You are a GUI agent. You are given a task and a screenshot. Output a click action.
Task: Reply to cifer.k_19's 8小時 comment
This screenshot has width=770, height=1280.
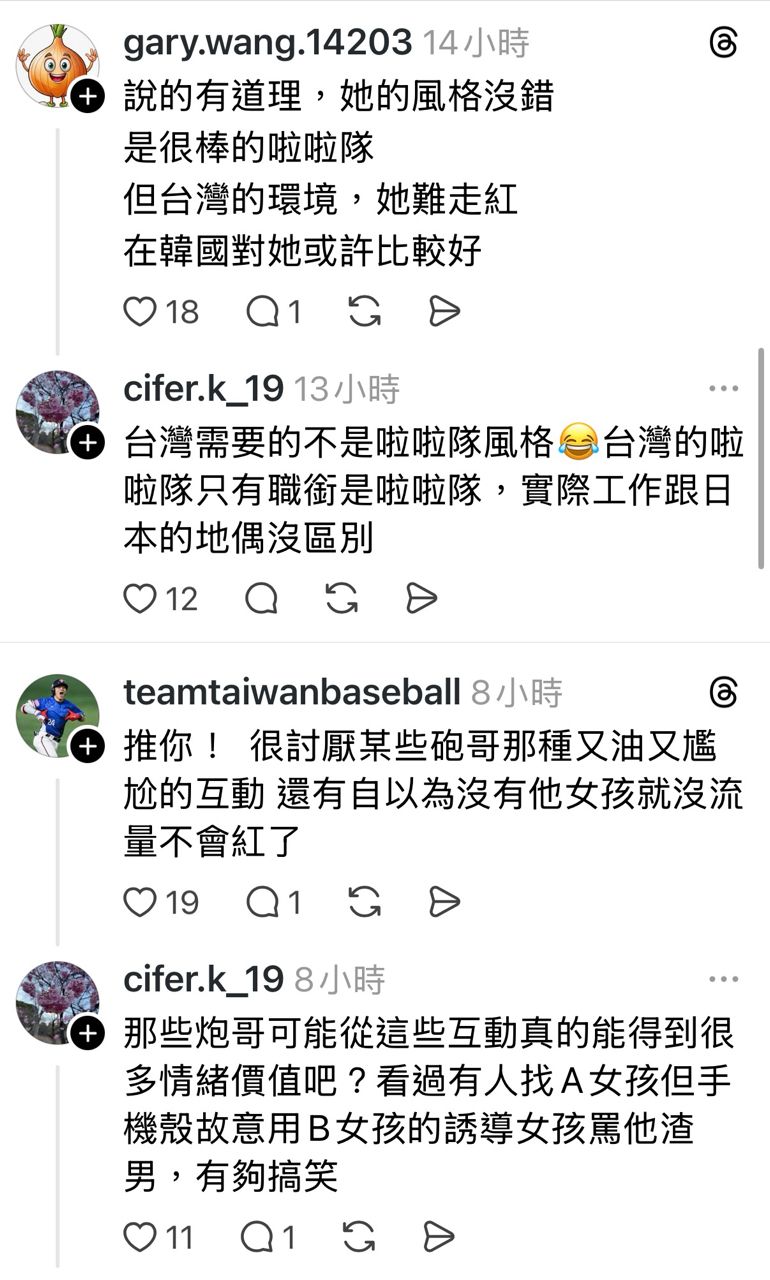coord(259,1237)
